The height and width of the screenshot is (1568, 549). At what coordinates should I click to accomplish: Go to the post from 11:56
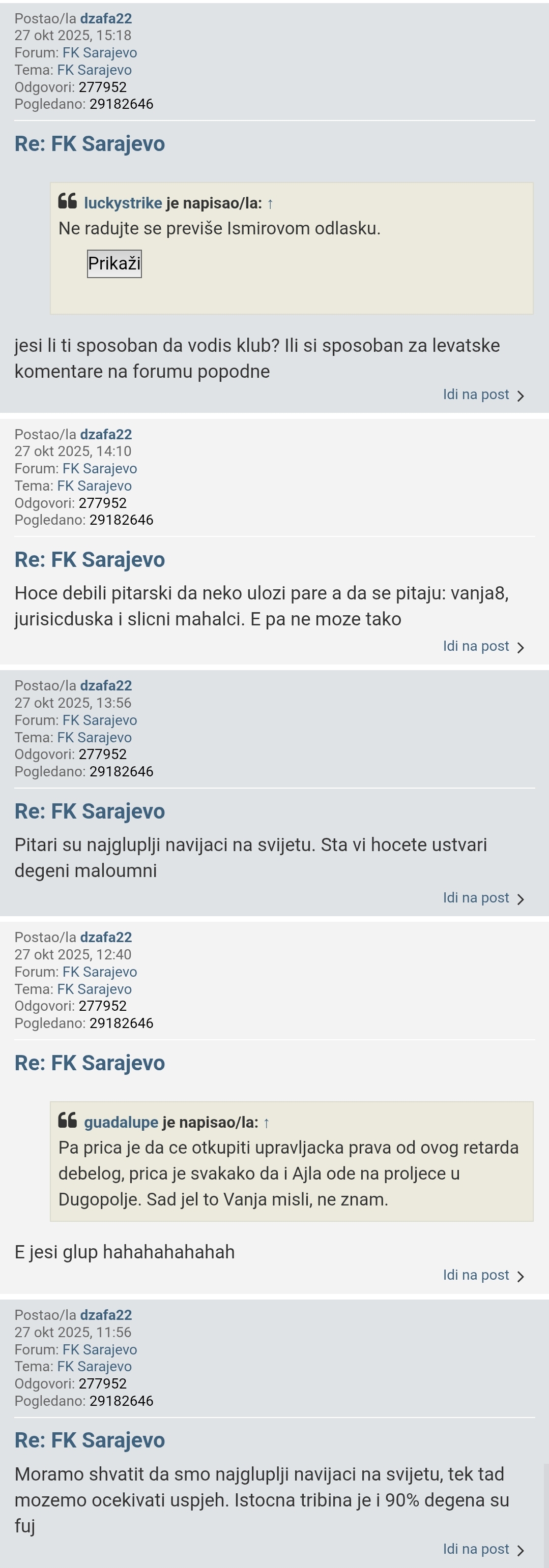[x=484, y=1549]
